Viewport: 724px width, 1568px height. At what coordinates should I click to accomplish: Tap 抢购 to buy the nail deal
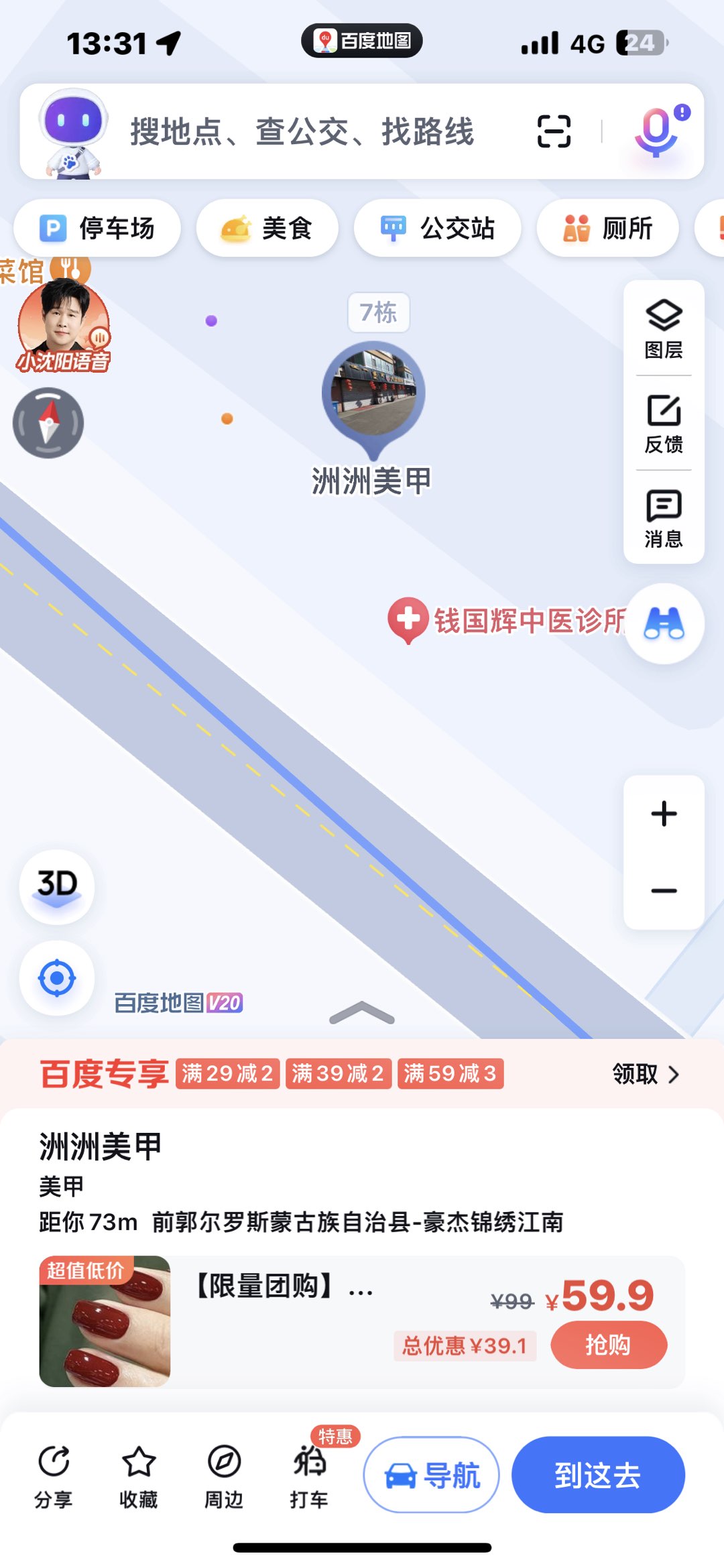(608, 1345)
